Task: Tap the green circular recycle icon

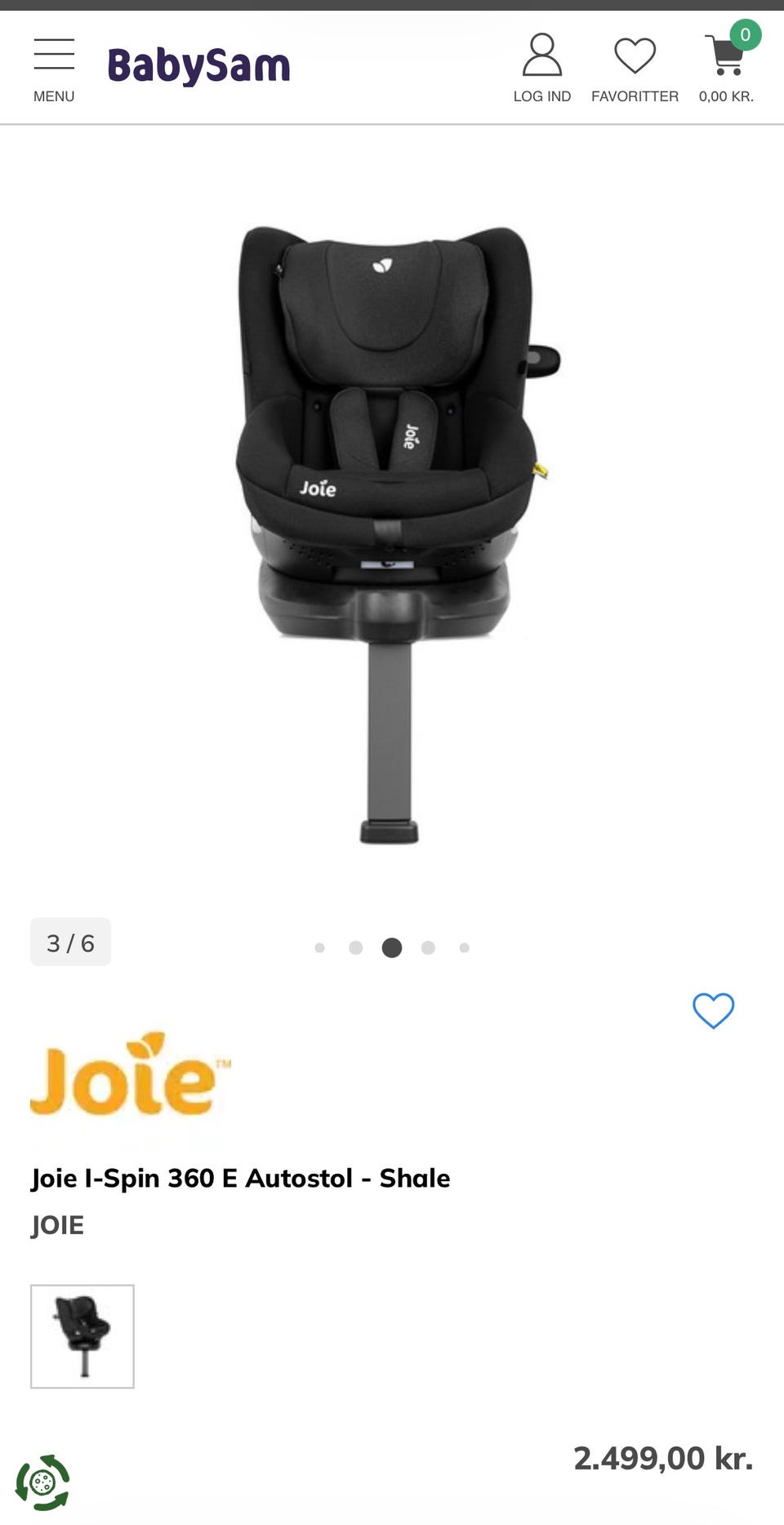Action: pyautogui.click(x=42, y=1482)
